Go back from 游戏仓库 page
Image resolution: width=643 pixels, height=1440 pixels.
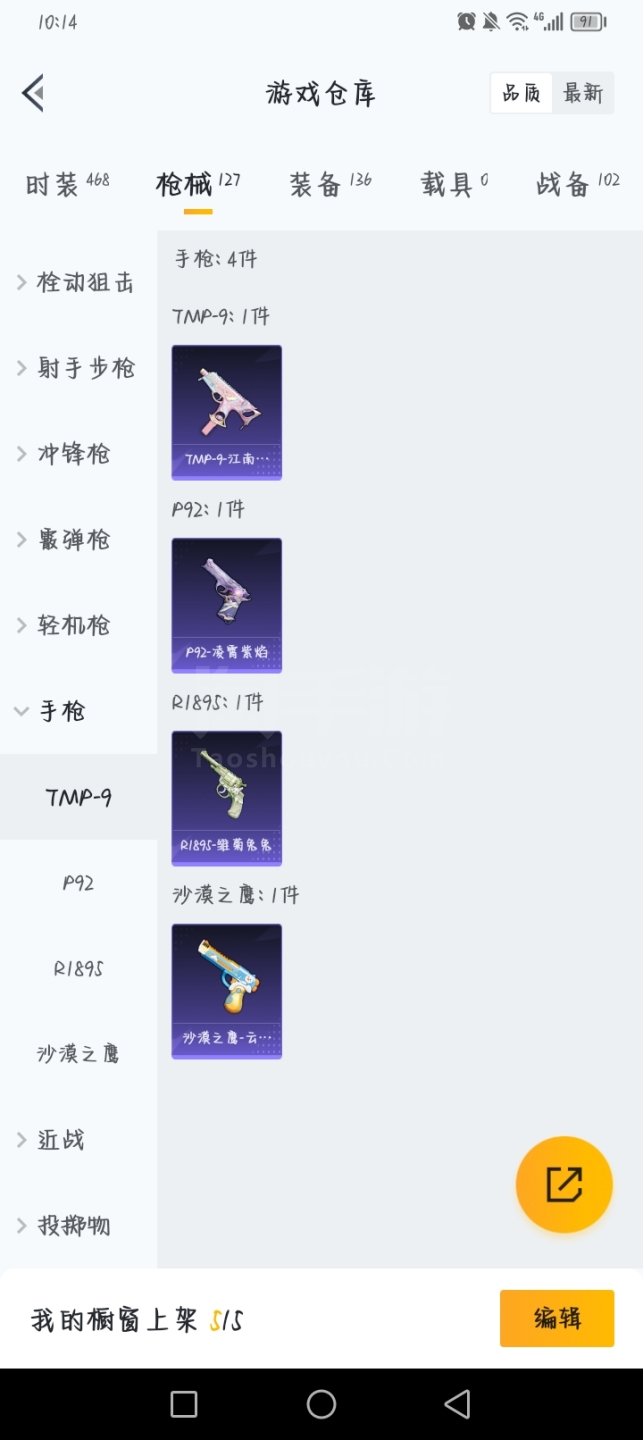point(33,93)
